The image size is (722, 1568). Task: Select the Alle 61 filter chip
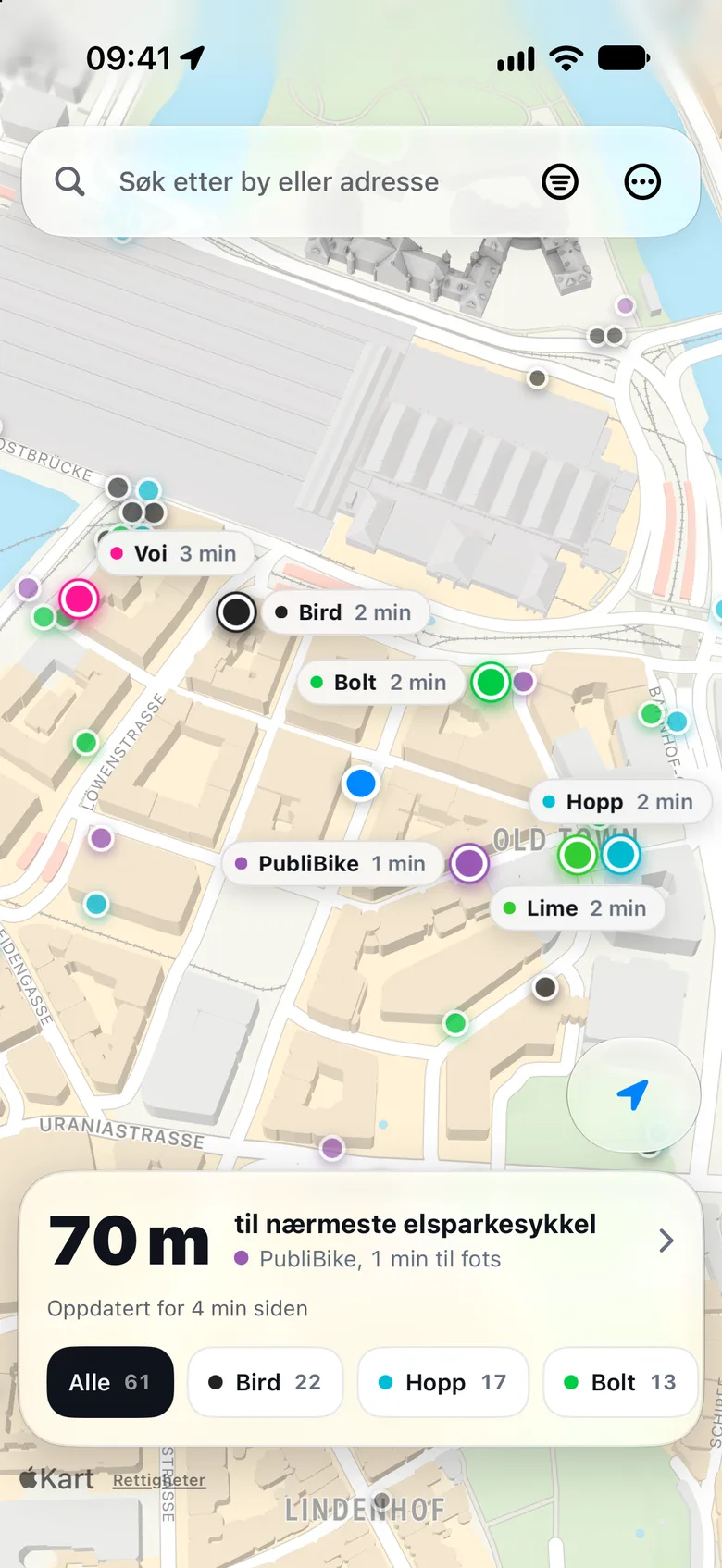(x=110, y=1382)
